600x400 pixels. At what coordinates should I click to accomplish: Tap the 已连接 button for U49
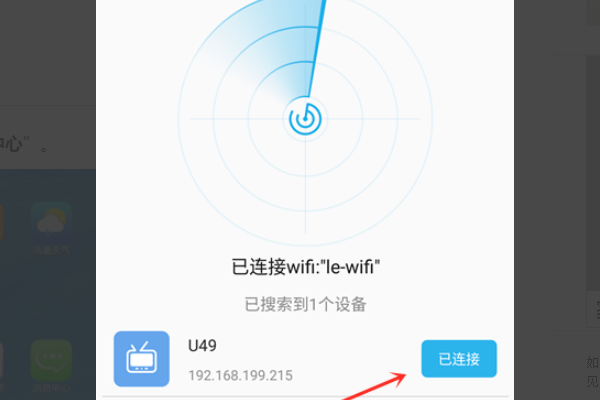coord(459,359)
